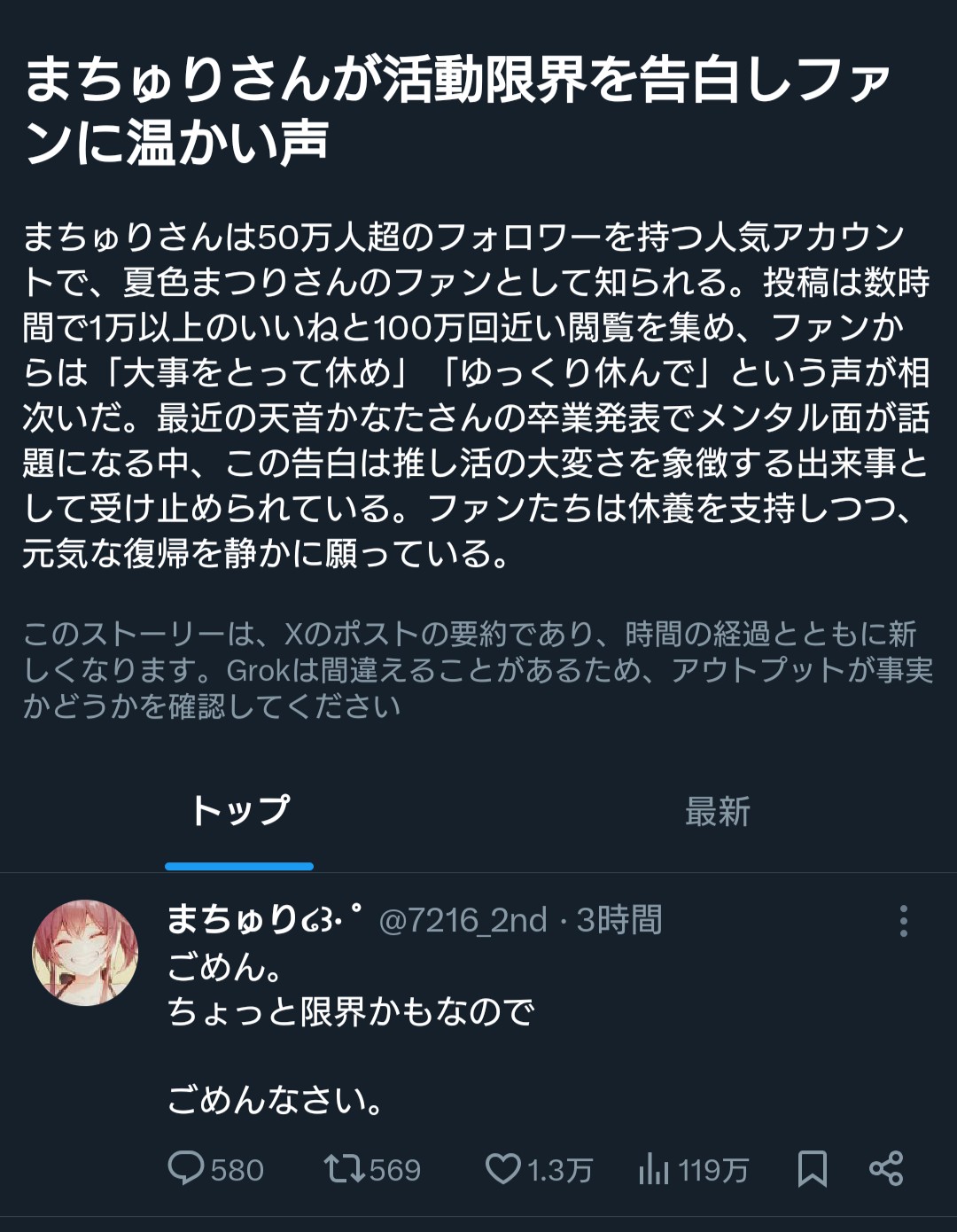957x1232 pixels.
Task: Open overflow menu on まちゅり's post
Action: click(903, 921)
